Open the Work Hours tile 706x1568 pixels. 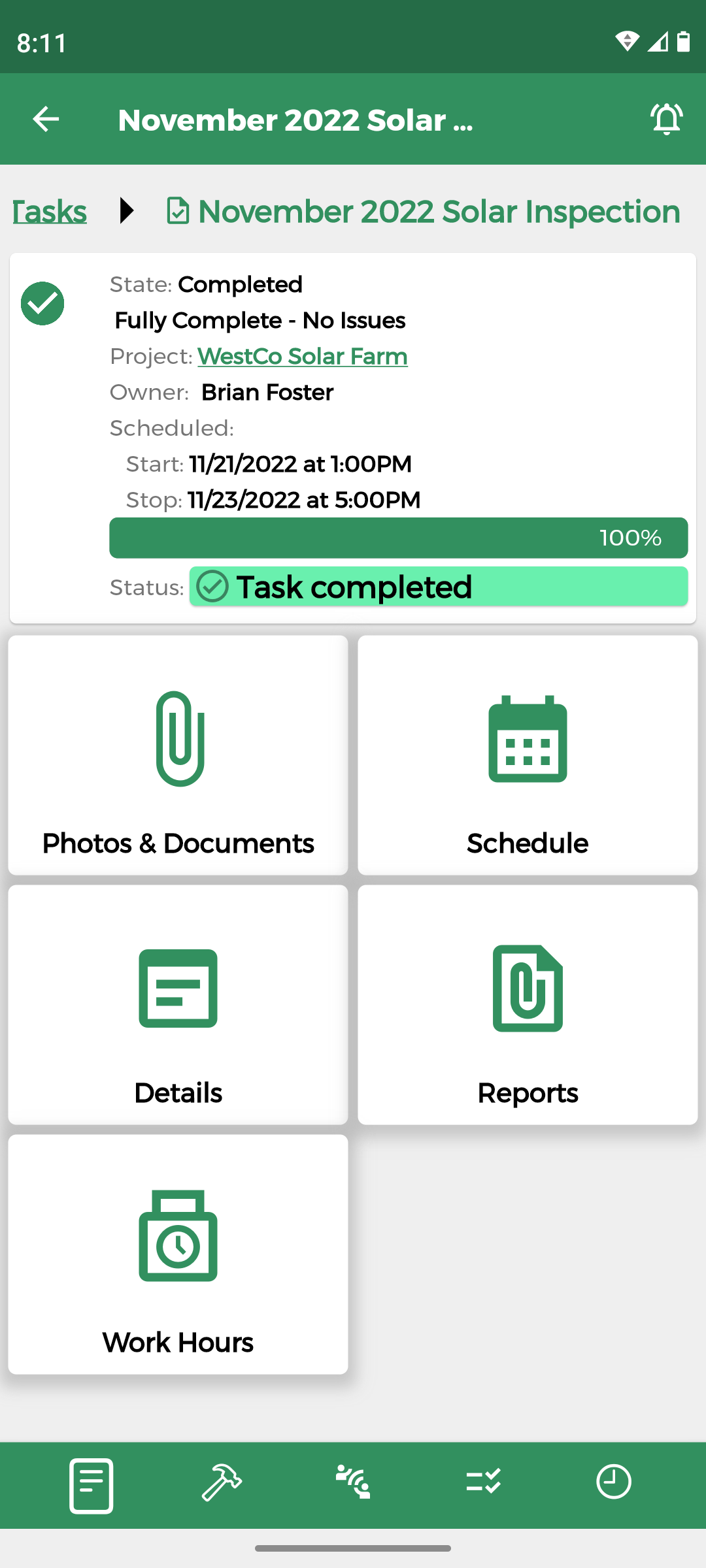click(x=178, y=1254)
